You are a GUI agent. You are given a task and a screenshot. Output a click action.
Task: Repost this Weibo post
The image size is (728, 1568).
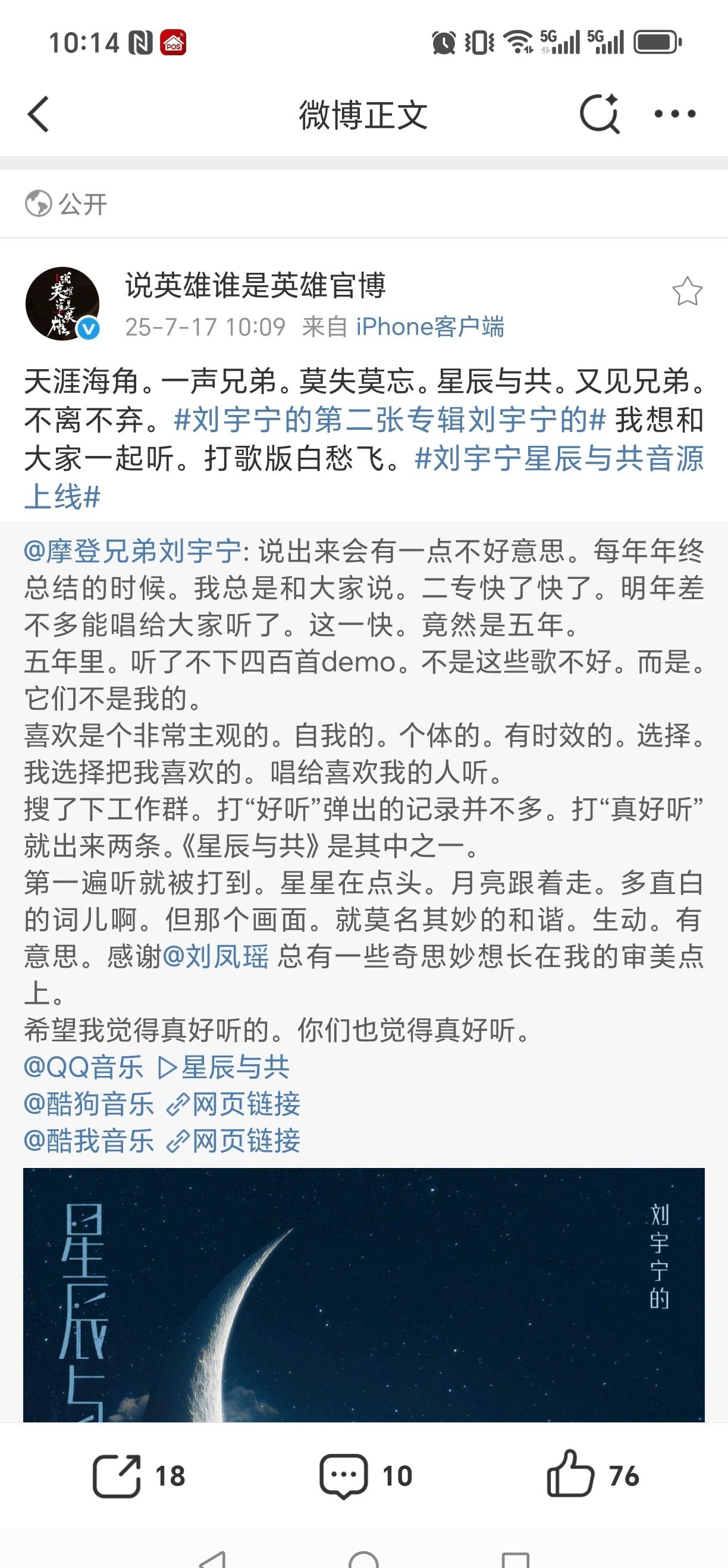tap(139, 1475)
